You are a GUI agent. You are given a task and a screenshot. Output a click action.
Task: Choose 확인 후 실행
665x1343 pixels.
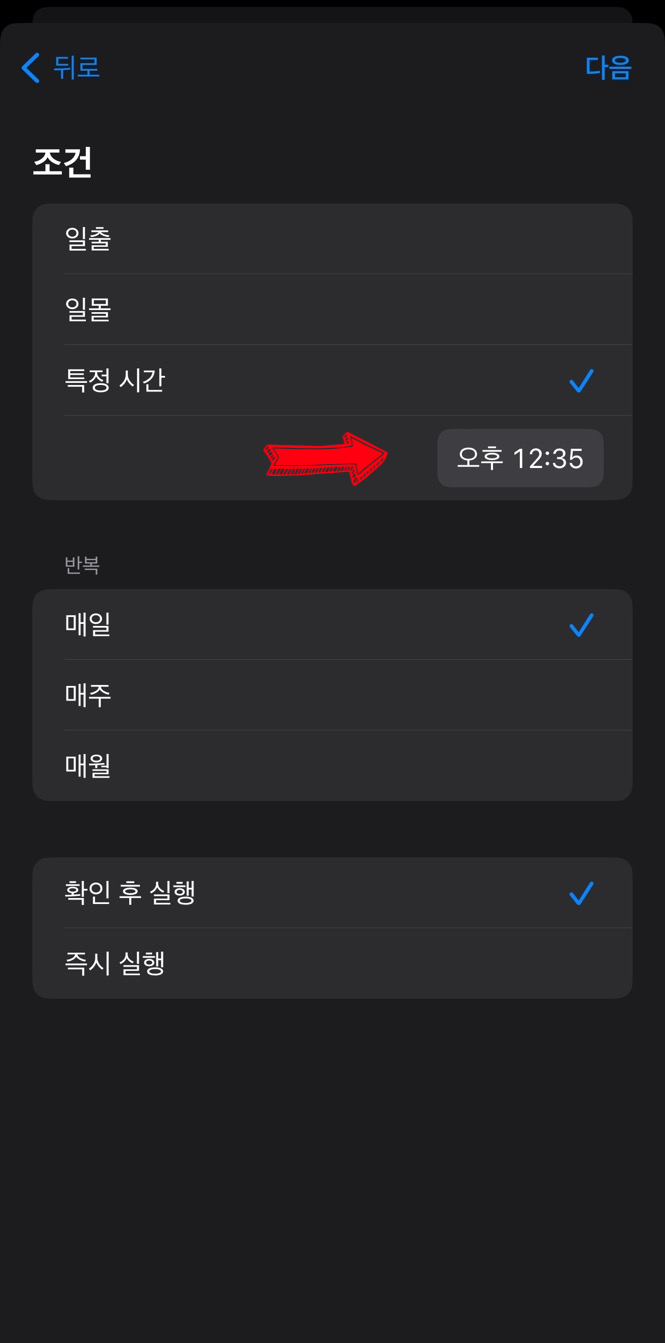point(332,892)
